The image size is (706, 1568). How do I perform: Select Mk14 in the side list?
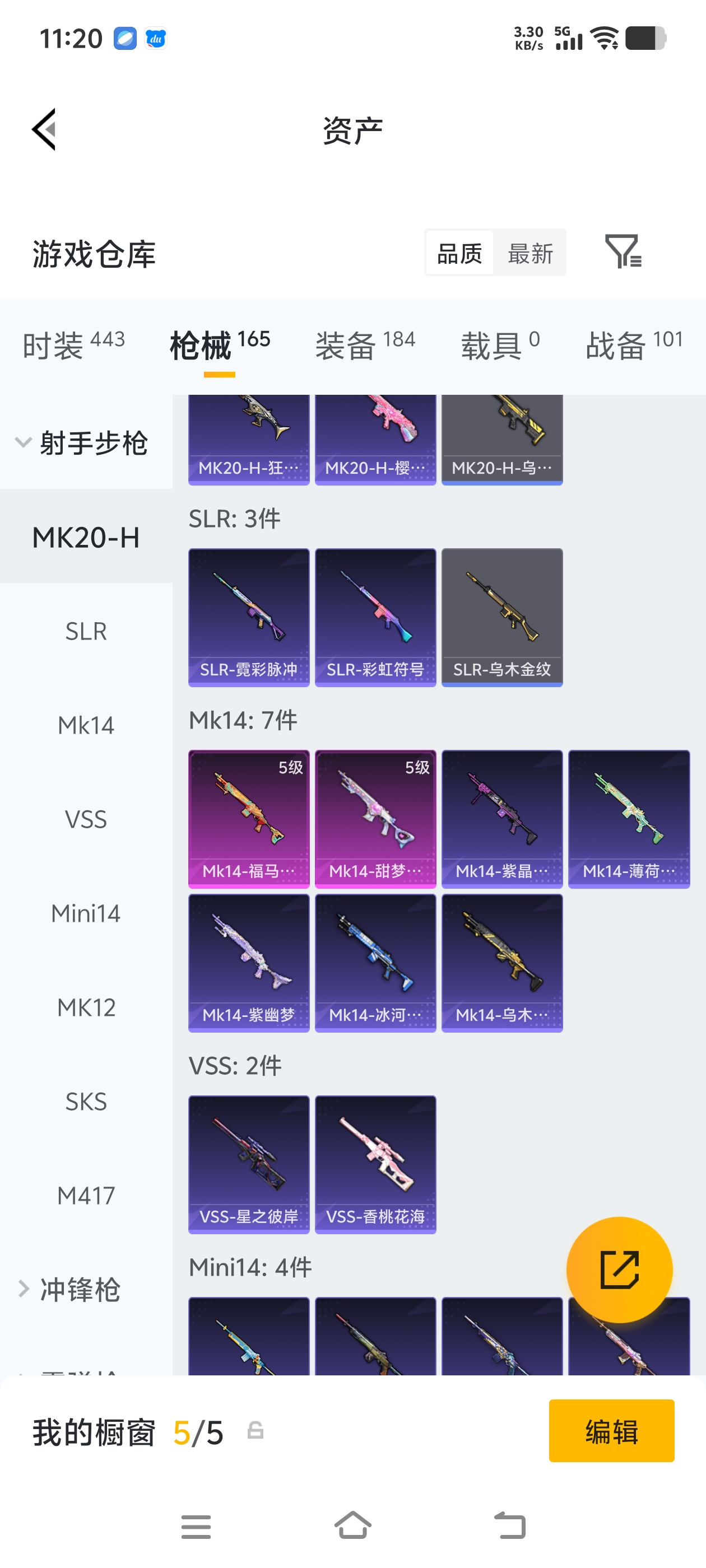[86, 725]
